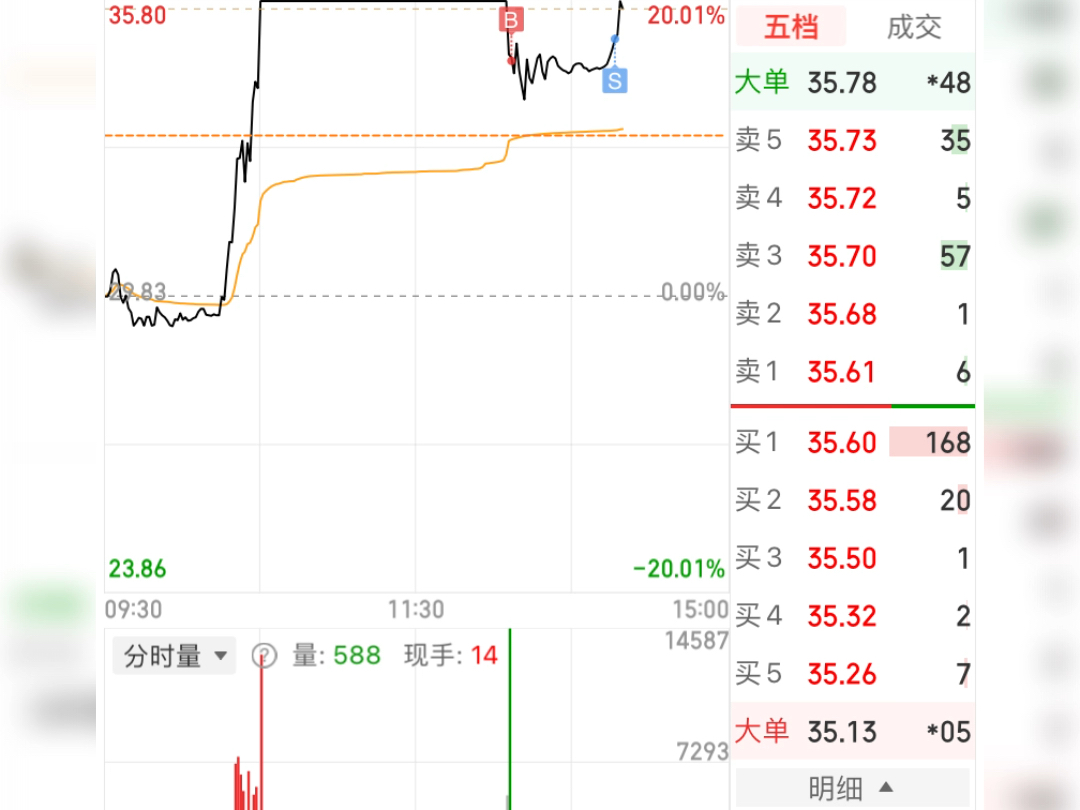Switch to the 五档 tab

coord(791,27)
